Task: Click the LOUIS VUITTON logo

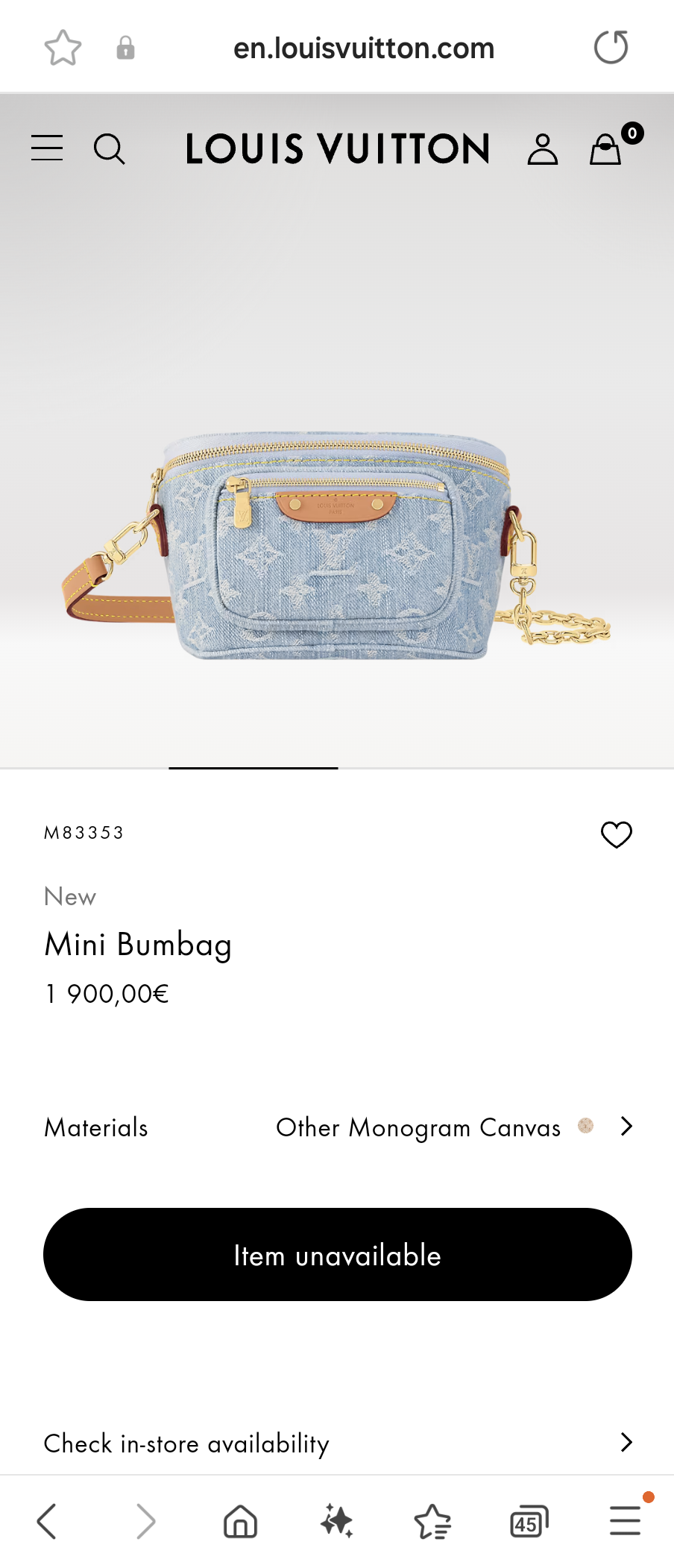Action: point(337,148)
